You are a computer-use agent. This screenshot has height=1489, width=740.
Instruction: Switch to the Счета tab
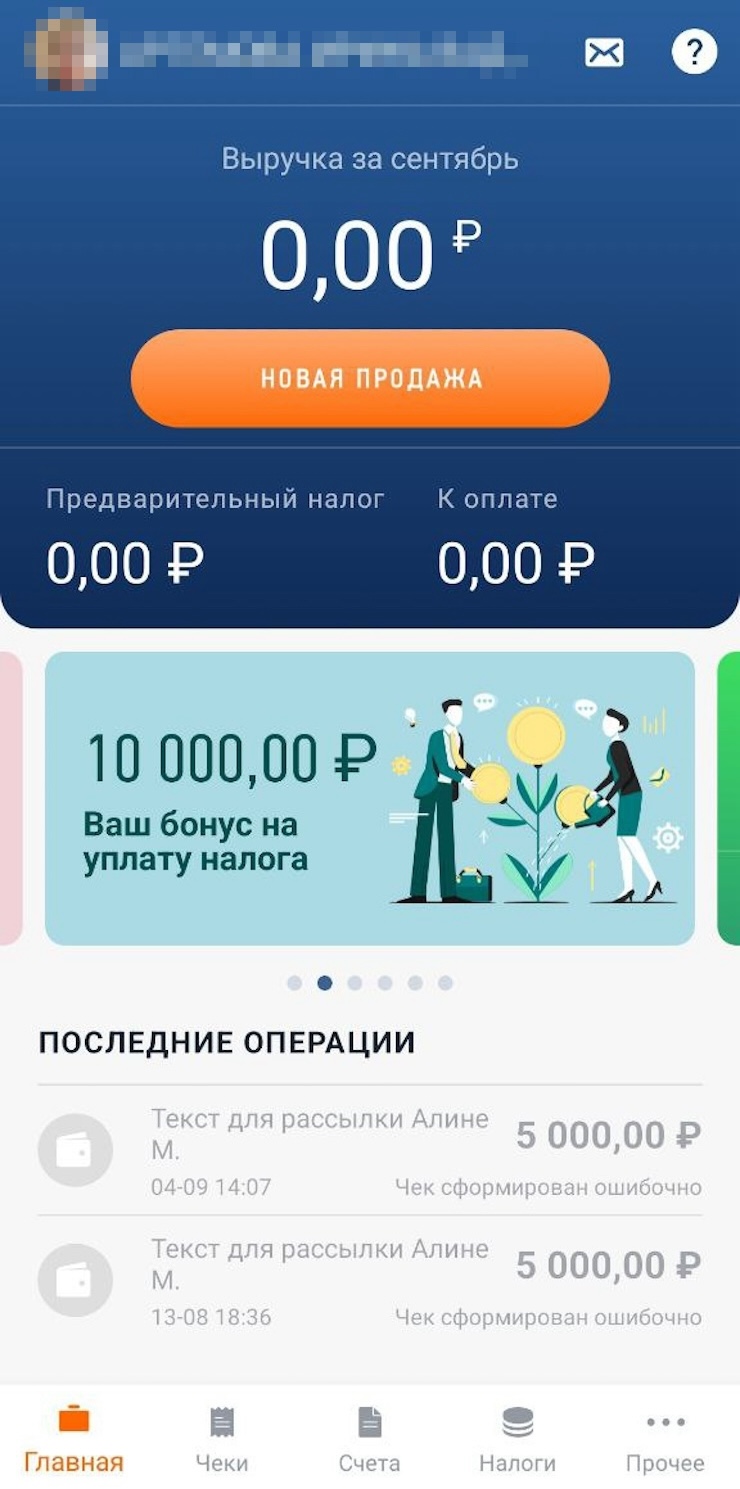[x=370, y=1439]
